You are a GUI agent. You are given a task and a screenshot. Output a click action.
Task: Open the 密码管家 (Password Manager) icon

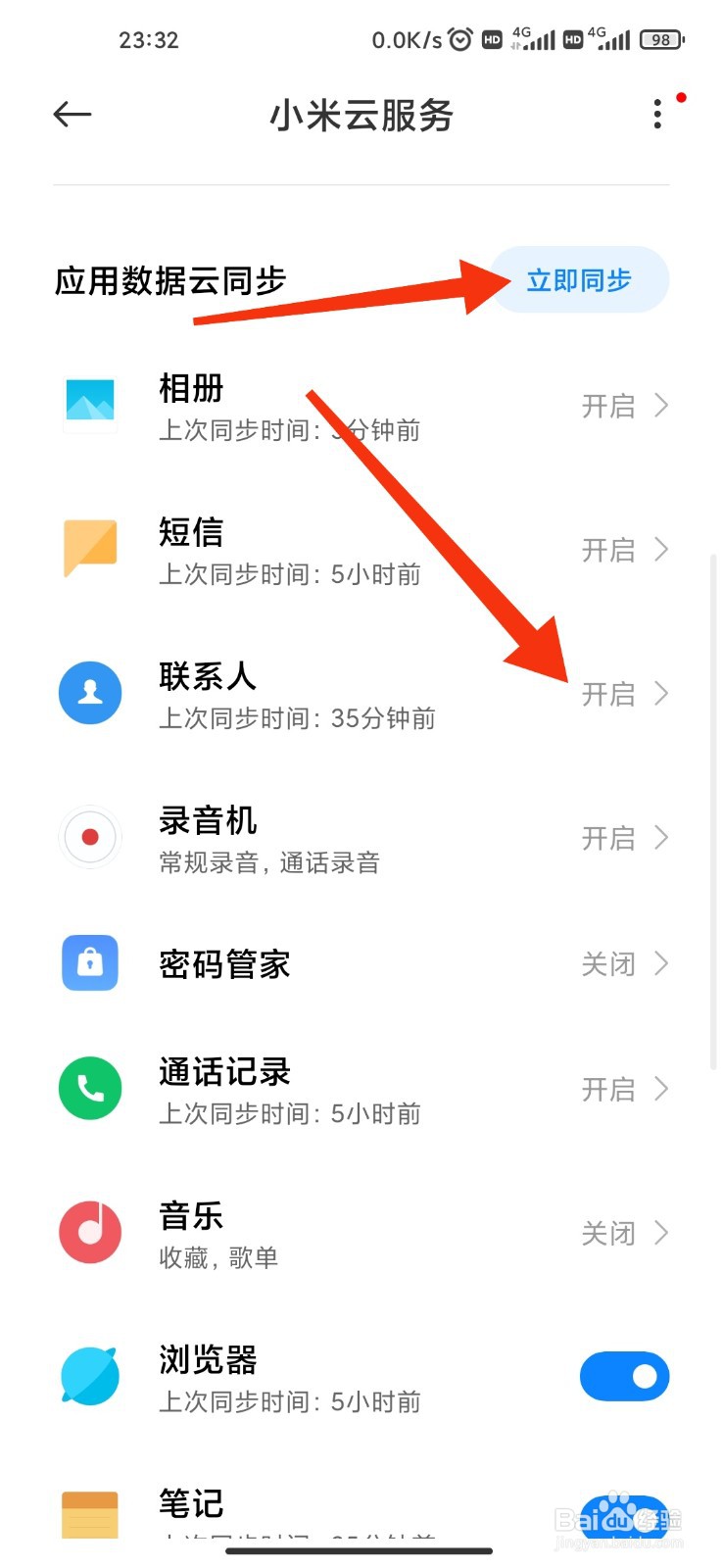89,963
